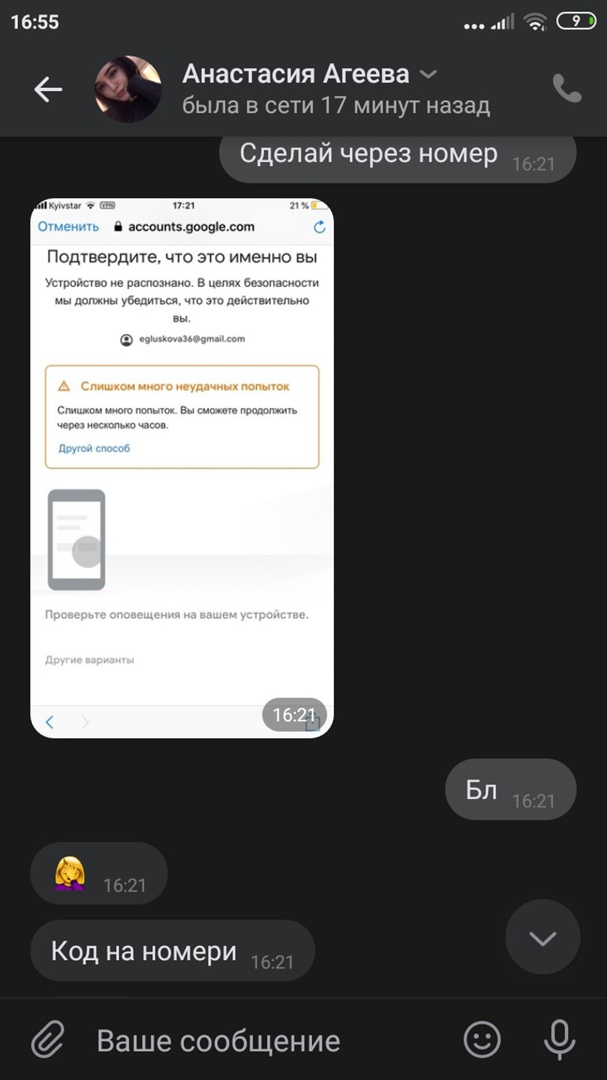Open the Google account screenshot image
The image size is (607, 1080).
click(182, 468)
